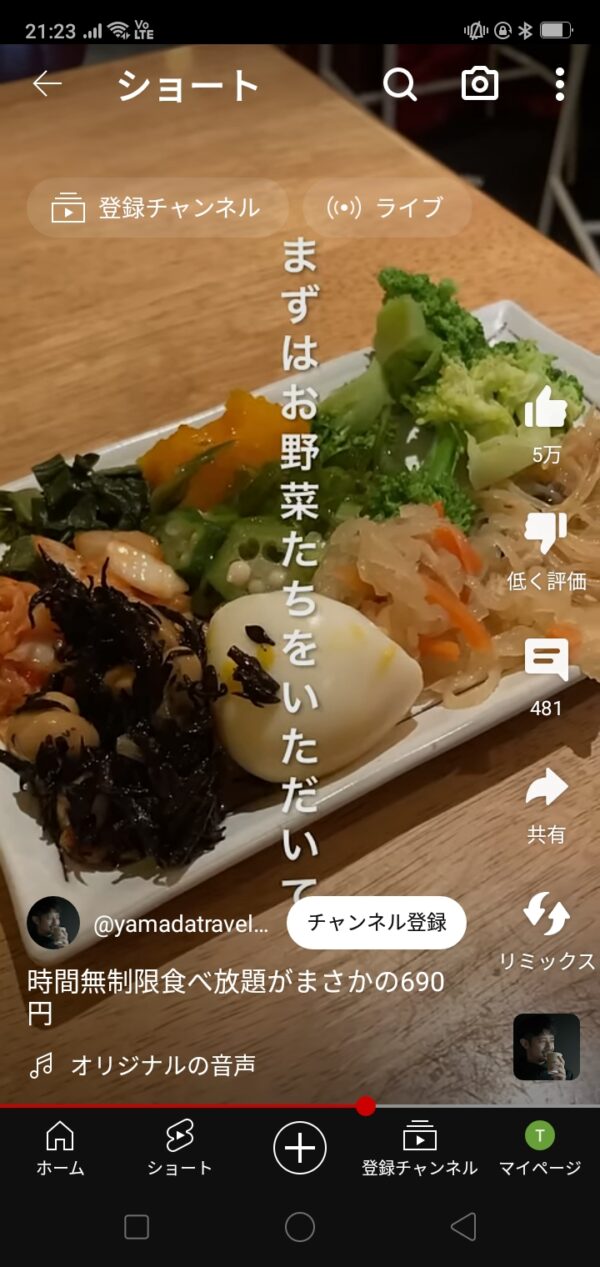The width and height of the screenshot is (600, 1267).
Task: Switch to the ホーム tab
Action: tap(60, 1148)
